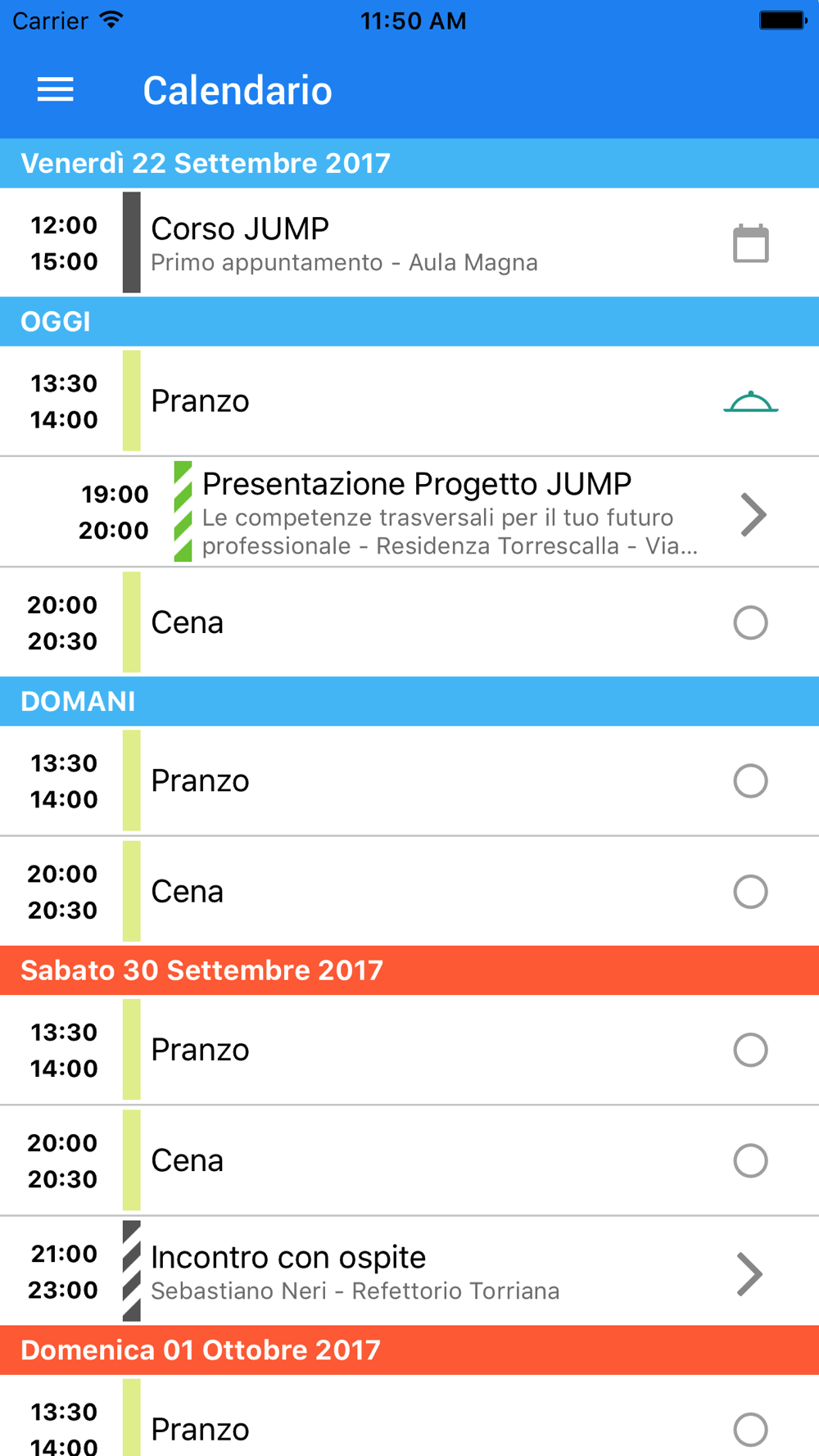Select the circle for today's Cena
Viewport: 819px width, 1456px height.
point(750,622)
